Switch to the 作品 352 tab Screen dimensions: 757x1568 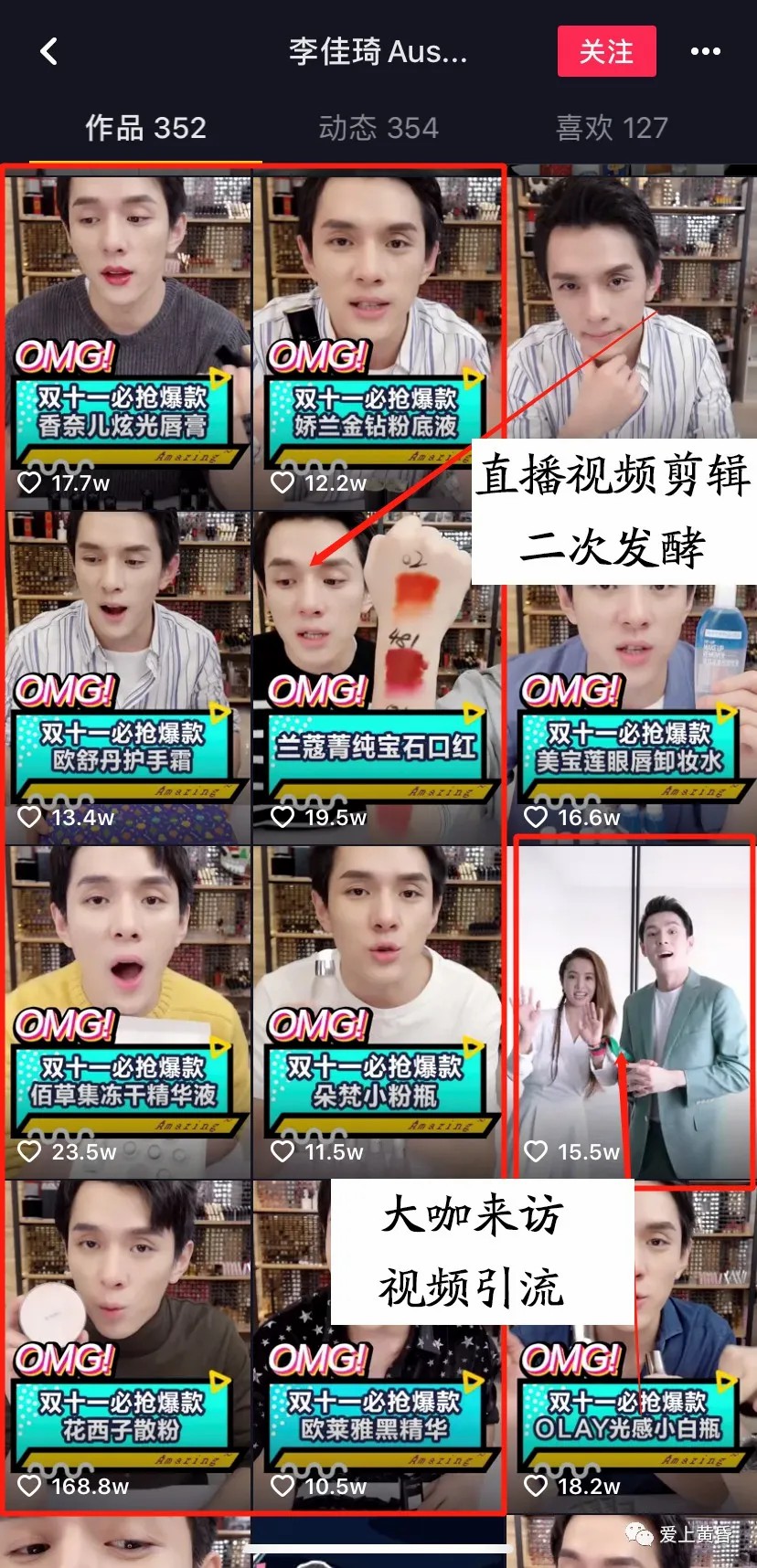145,128
